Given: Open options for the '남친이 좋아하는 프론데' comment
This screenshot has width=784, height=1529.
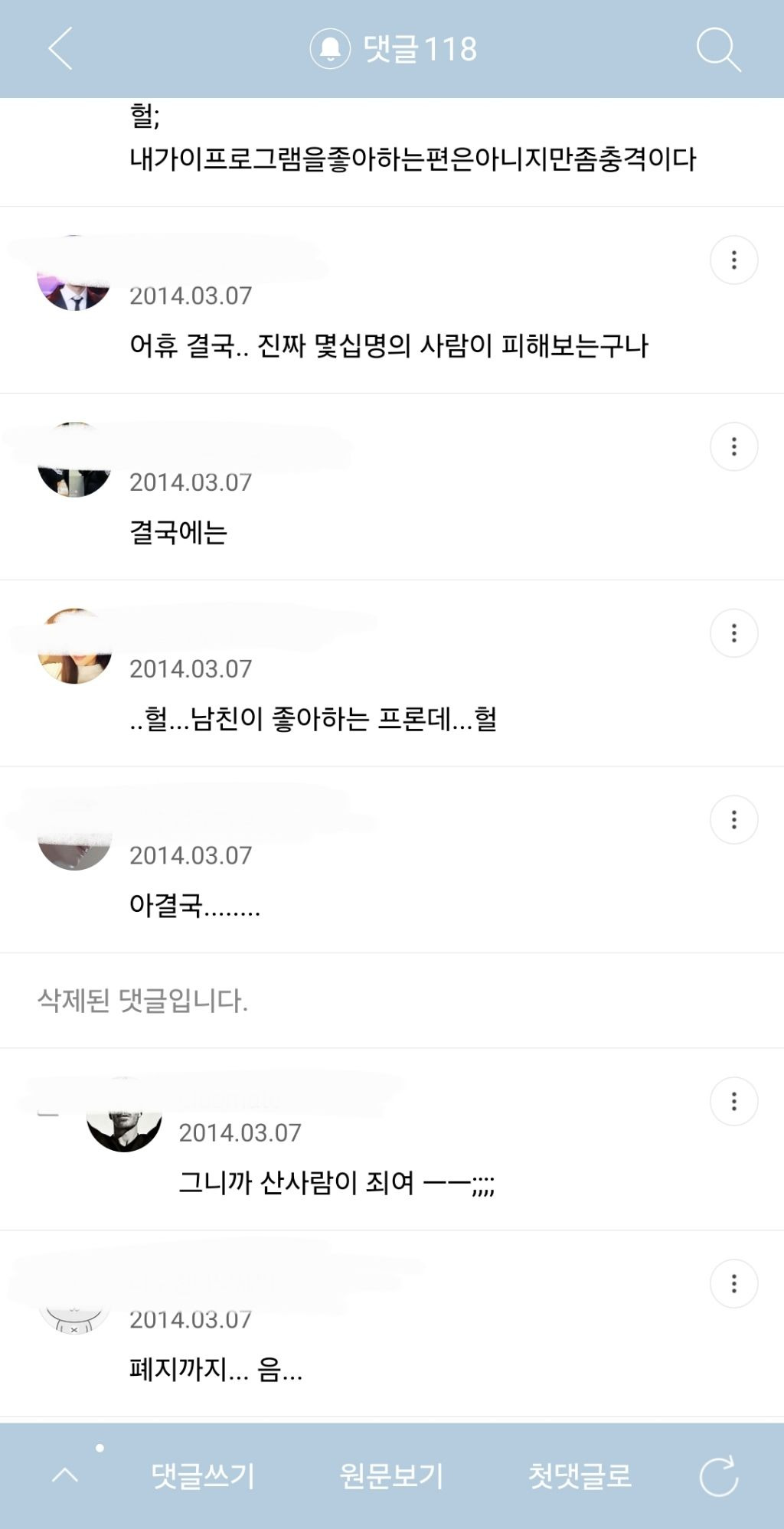Looking at the screenshot, I should click(733, 633).
